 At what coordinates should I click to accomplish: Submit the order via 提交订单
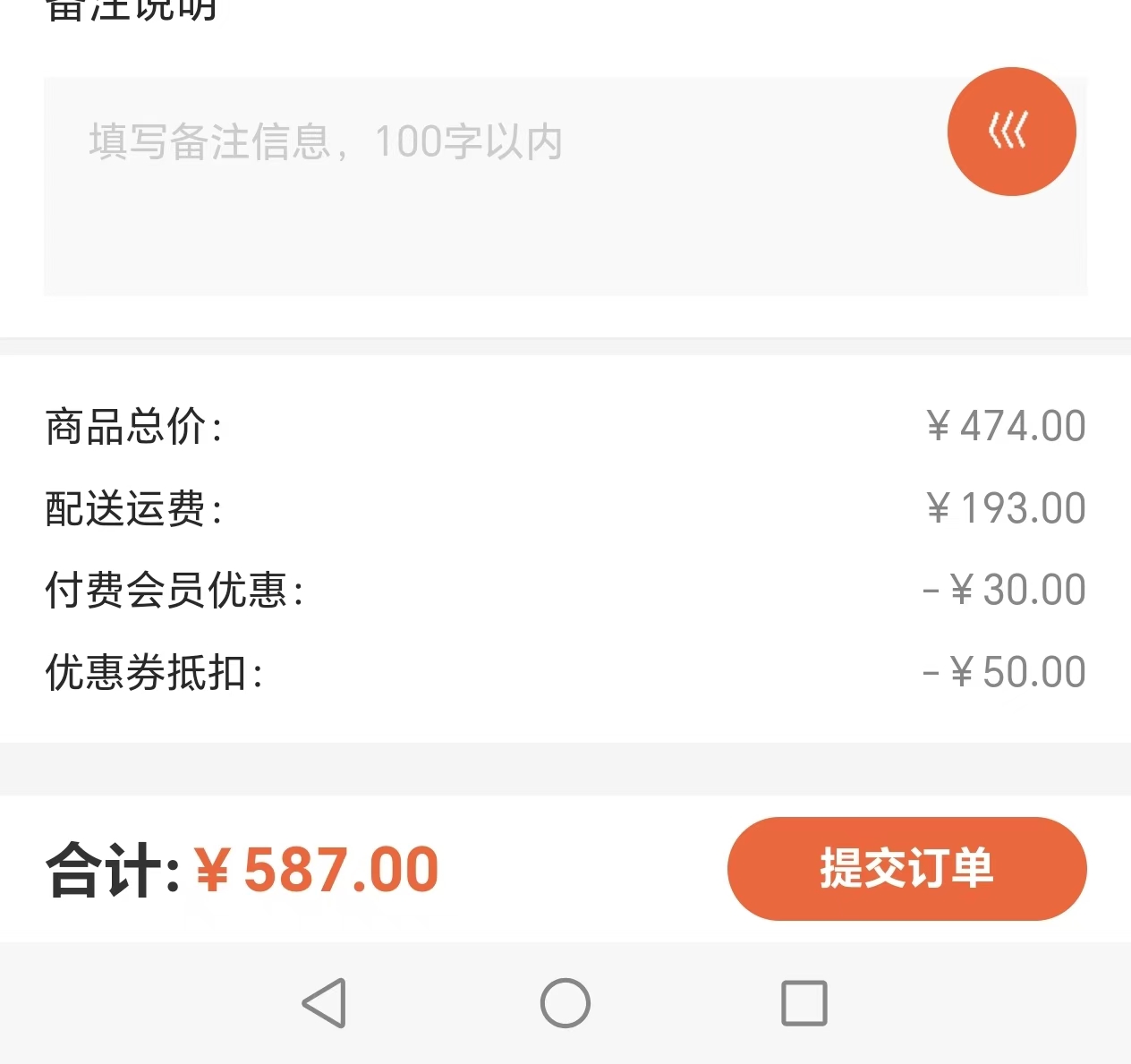coord(906,868)
